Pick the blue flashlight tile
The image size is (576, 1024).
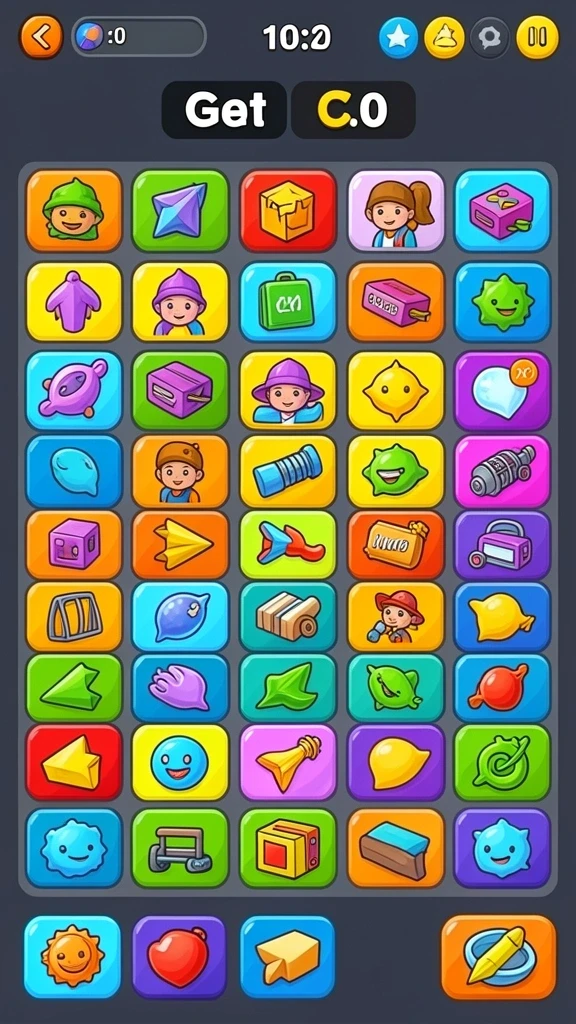tap(288, 471)
